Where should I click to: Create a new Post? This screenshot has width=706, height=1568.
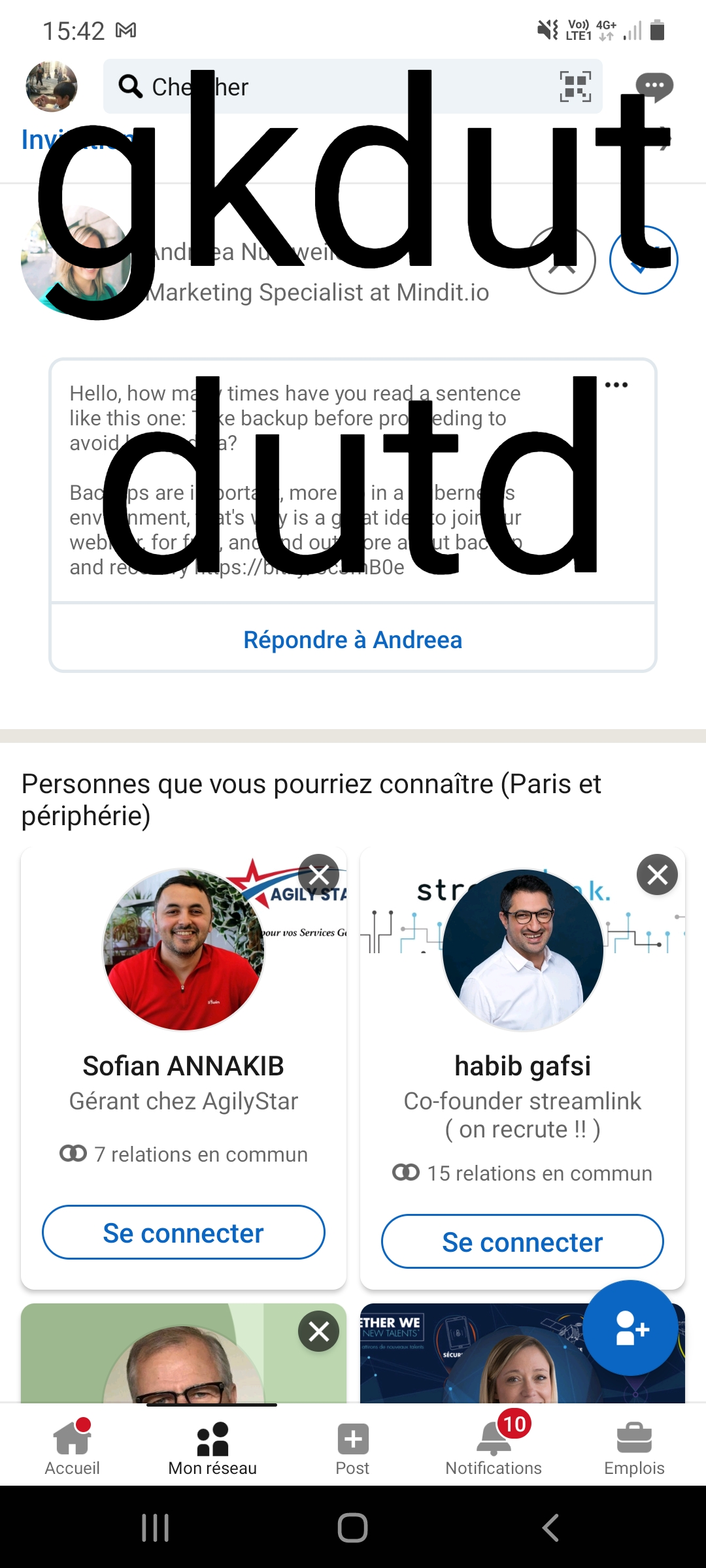tap(352, 1448)
